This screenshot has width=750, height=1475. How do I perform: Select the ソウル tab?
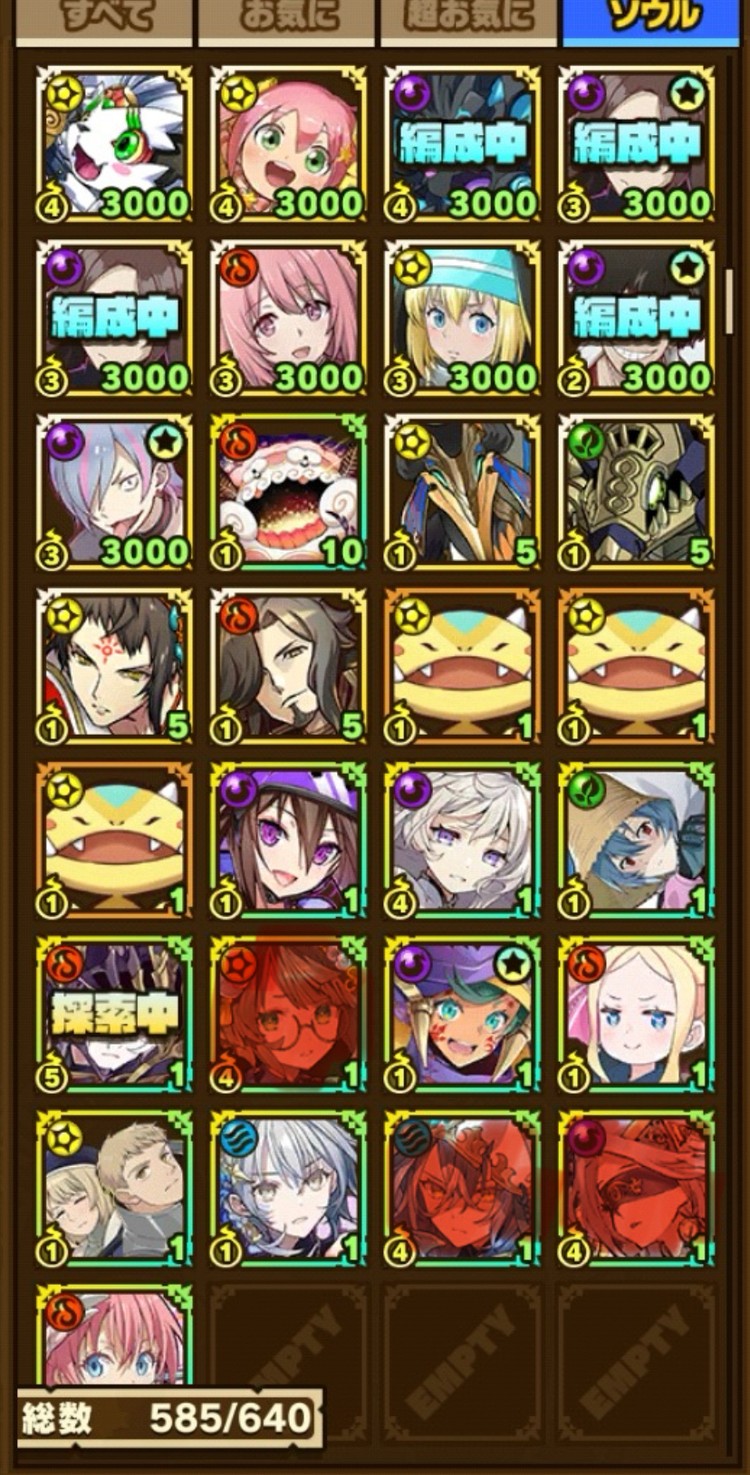pyautogui.click(x=650, y=20)
